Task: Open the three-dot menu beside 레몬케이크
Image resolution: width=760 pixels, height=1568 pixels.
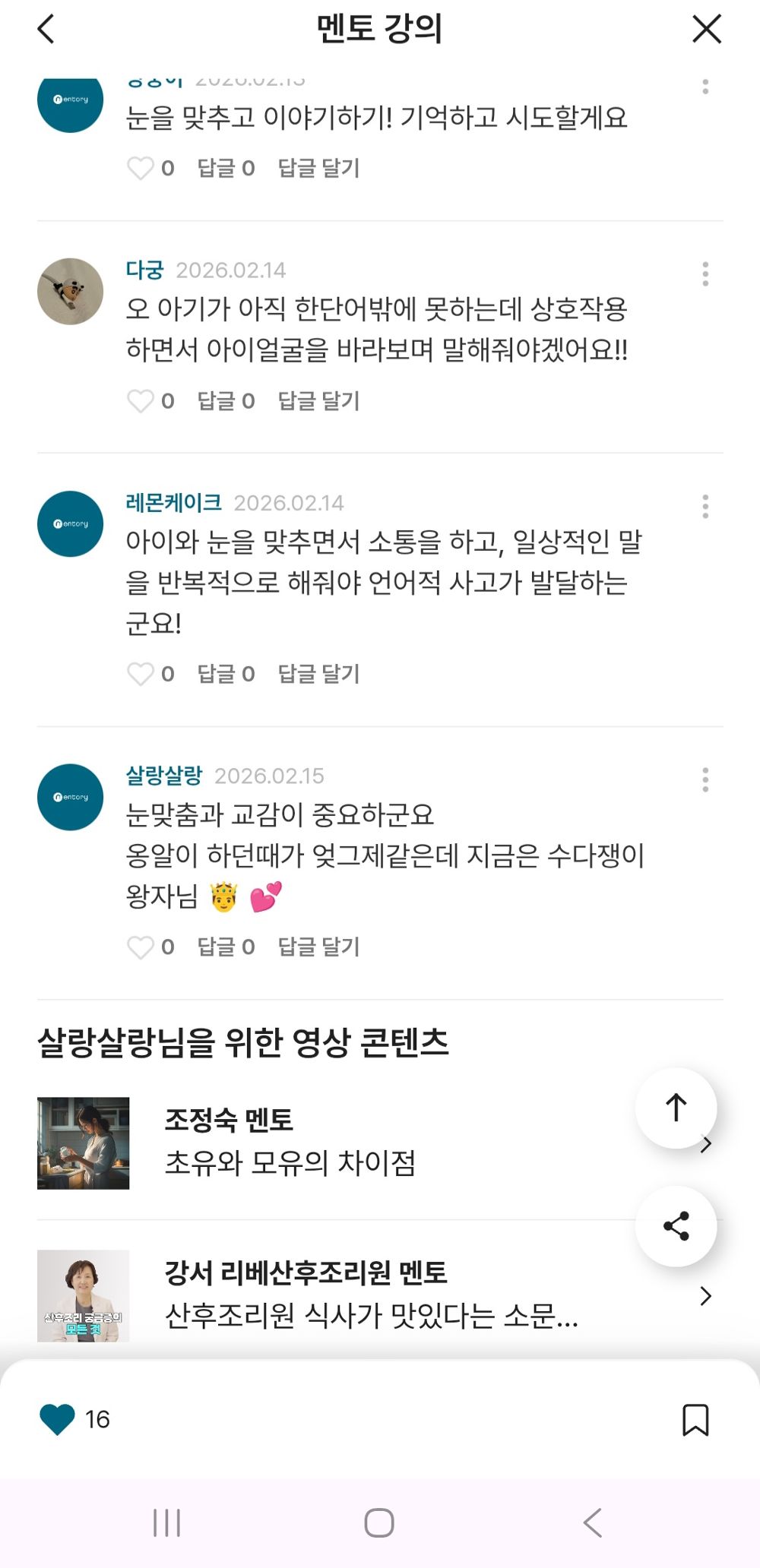Action: (706, 506)
